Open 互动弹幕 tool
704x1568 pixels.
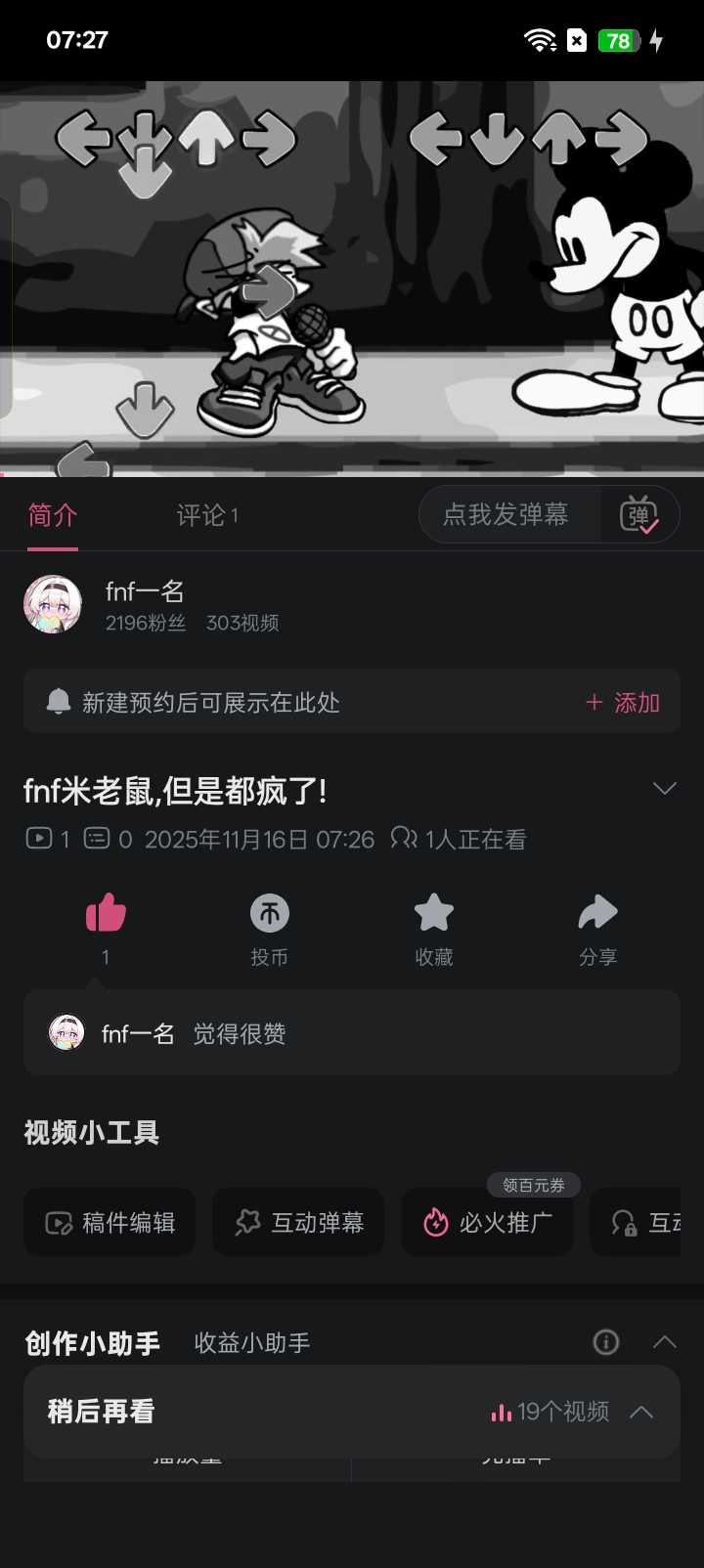[x=298, y=1222]
